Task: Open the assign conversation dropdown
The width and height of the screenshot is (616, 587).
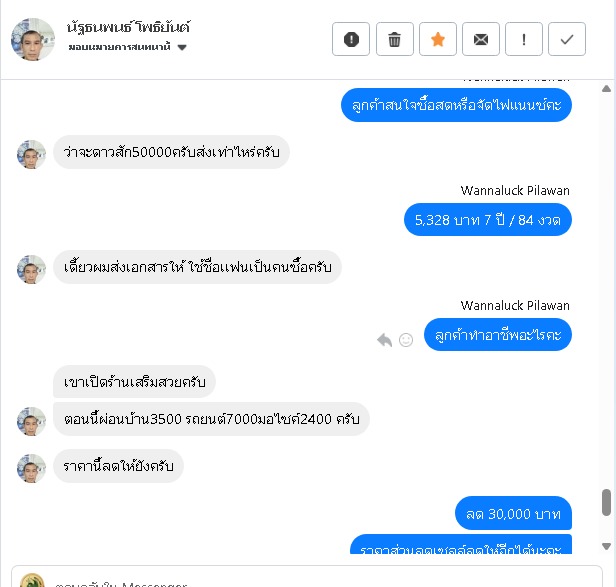Action: click(181, 47)
